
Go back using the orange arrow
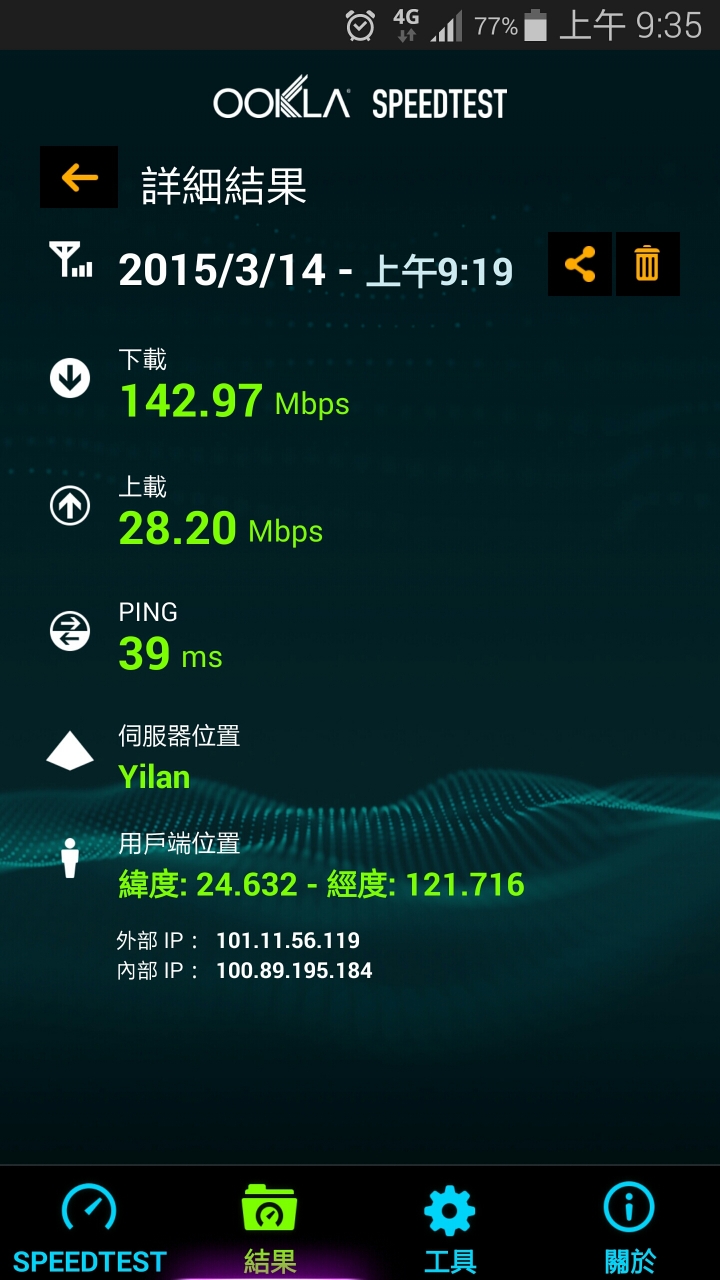pyautogui.click(x=79, y=178)
